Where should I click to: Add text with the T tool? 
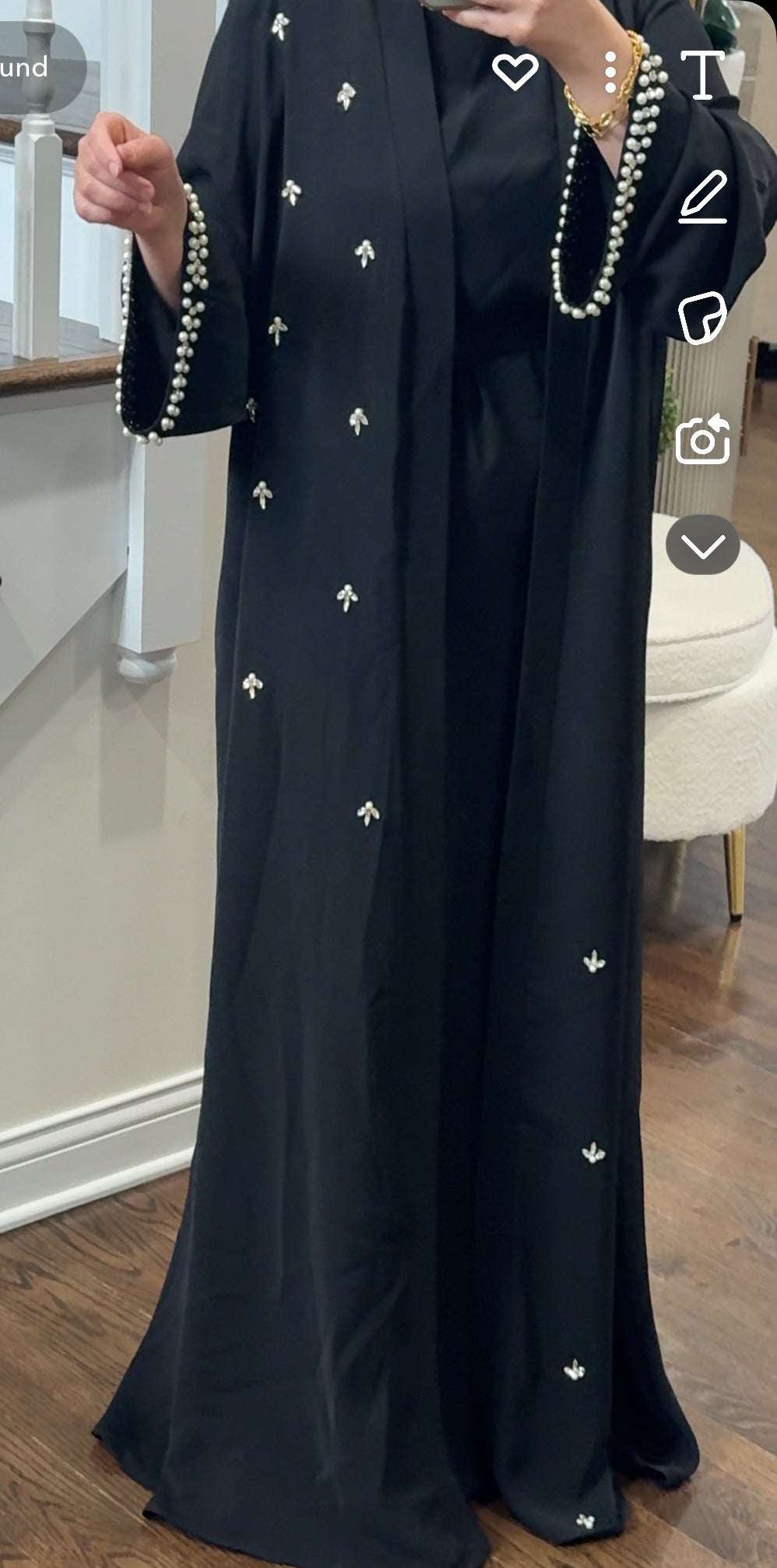click(x=702, y=74)
